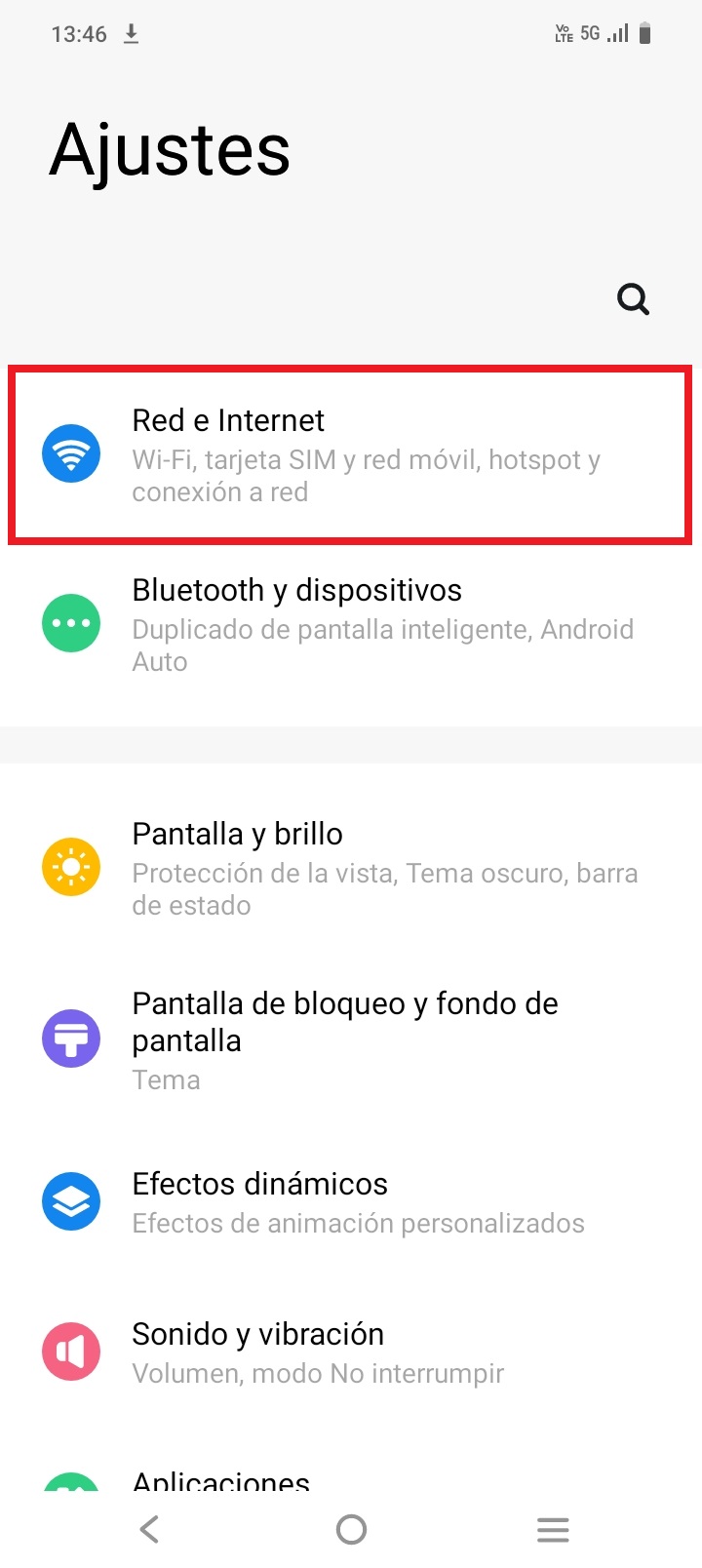
Task: Open Bluetooth y dispositivos
Action: [x=351, y=624]
